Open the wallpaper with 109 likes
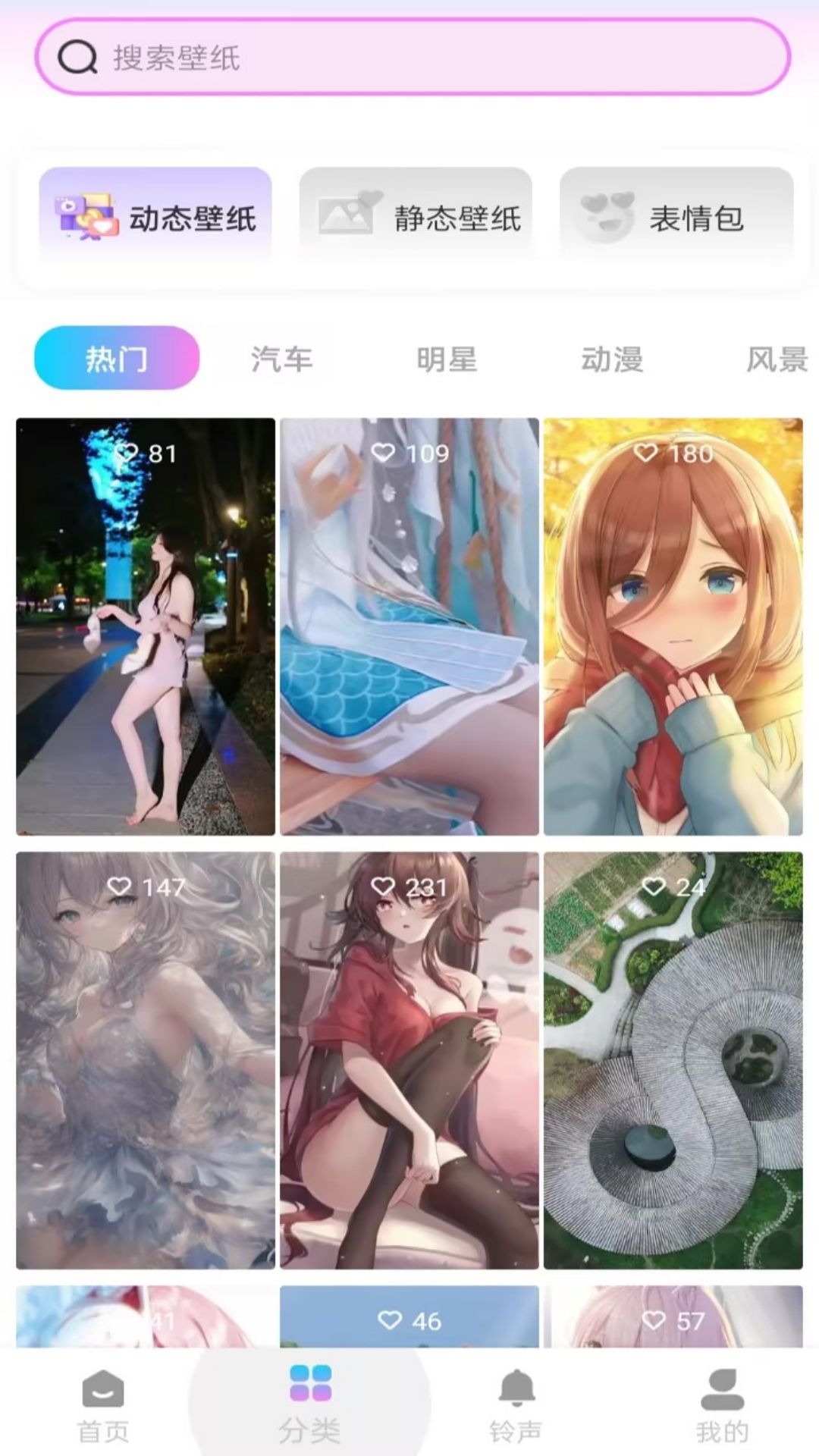 409,626
